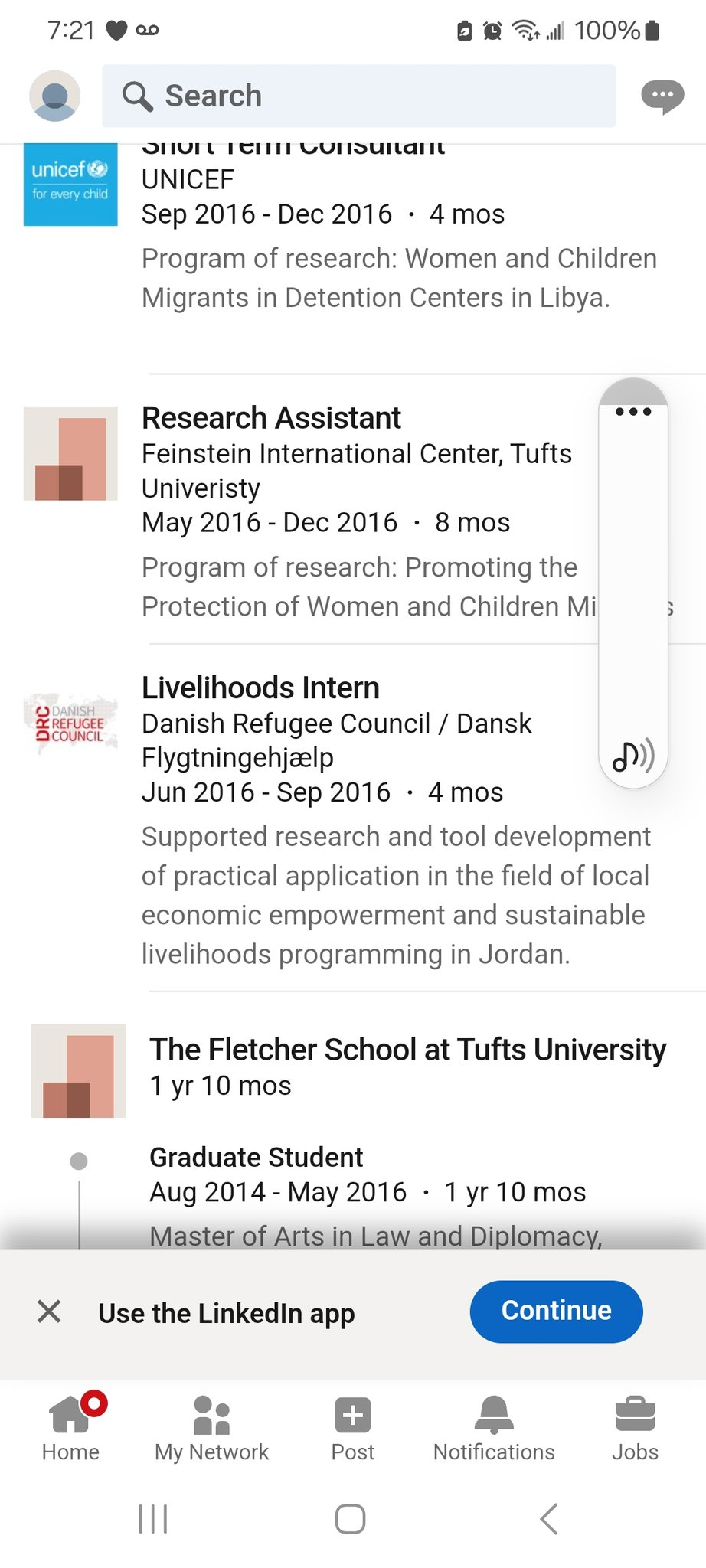This screenshot has height=1568, width=706.
Task: Tap the Search field
Action: coord(358,96)
